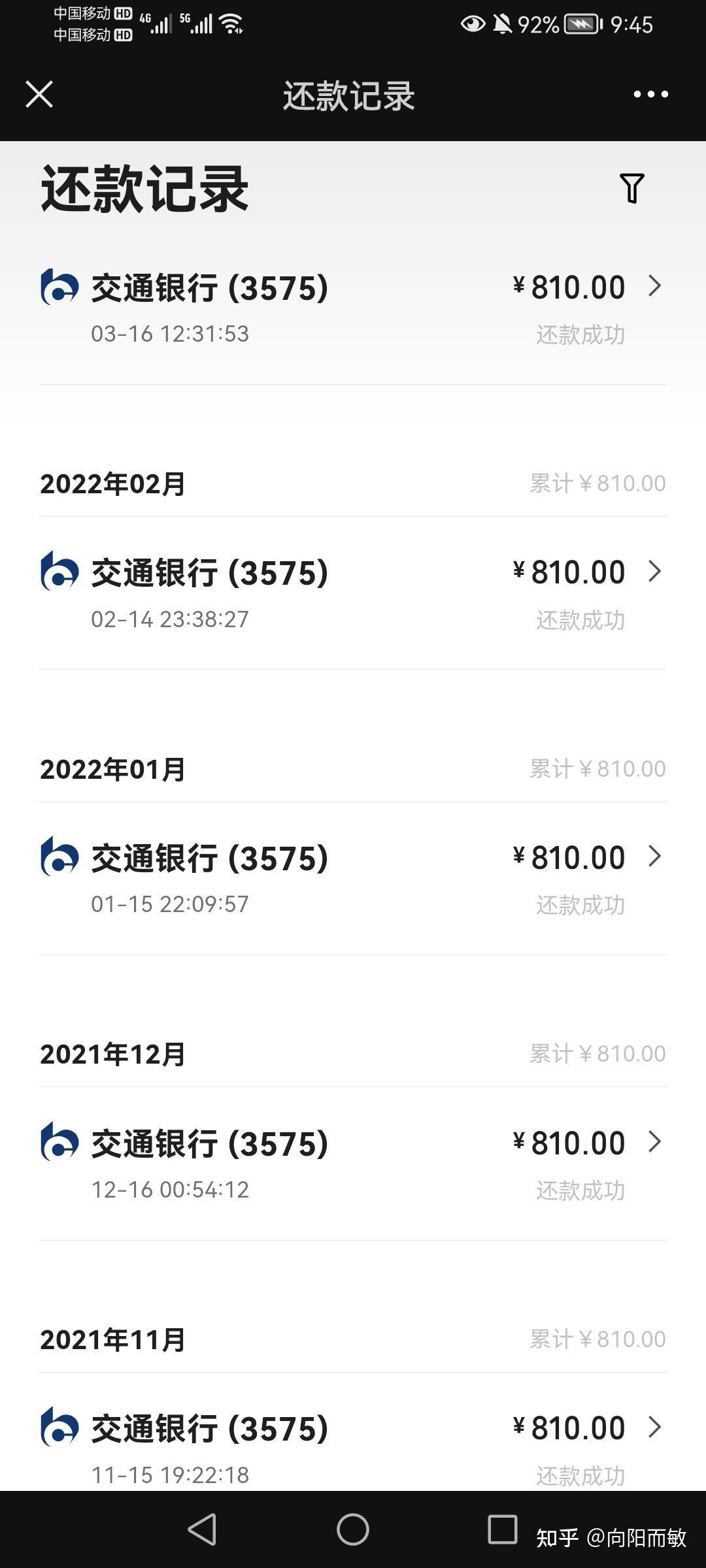Return to the home screen

353,1529
